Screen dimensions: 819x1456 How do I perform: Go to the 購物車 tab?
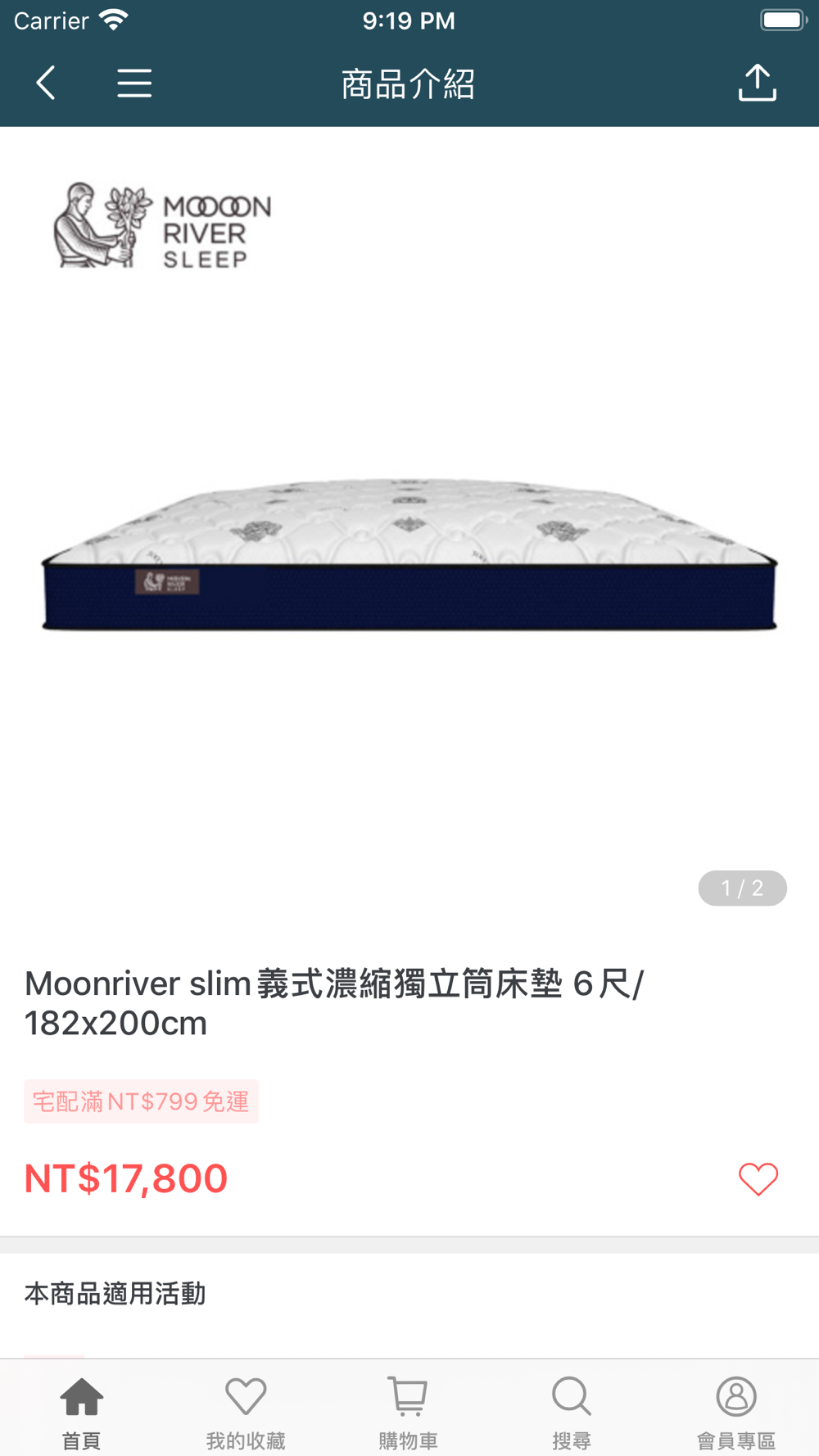pyautogui.click(x=409, y=1412)
